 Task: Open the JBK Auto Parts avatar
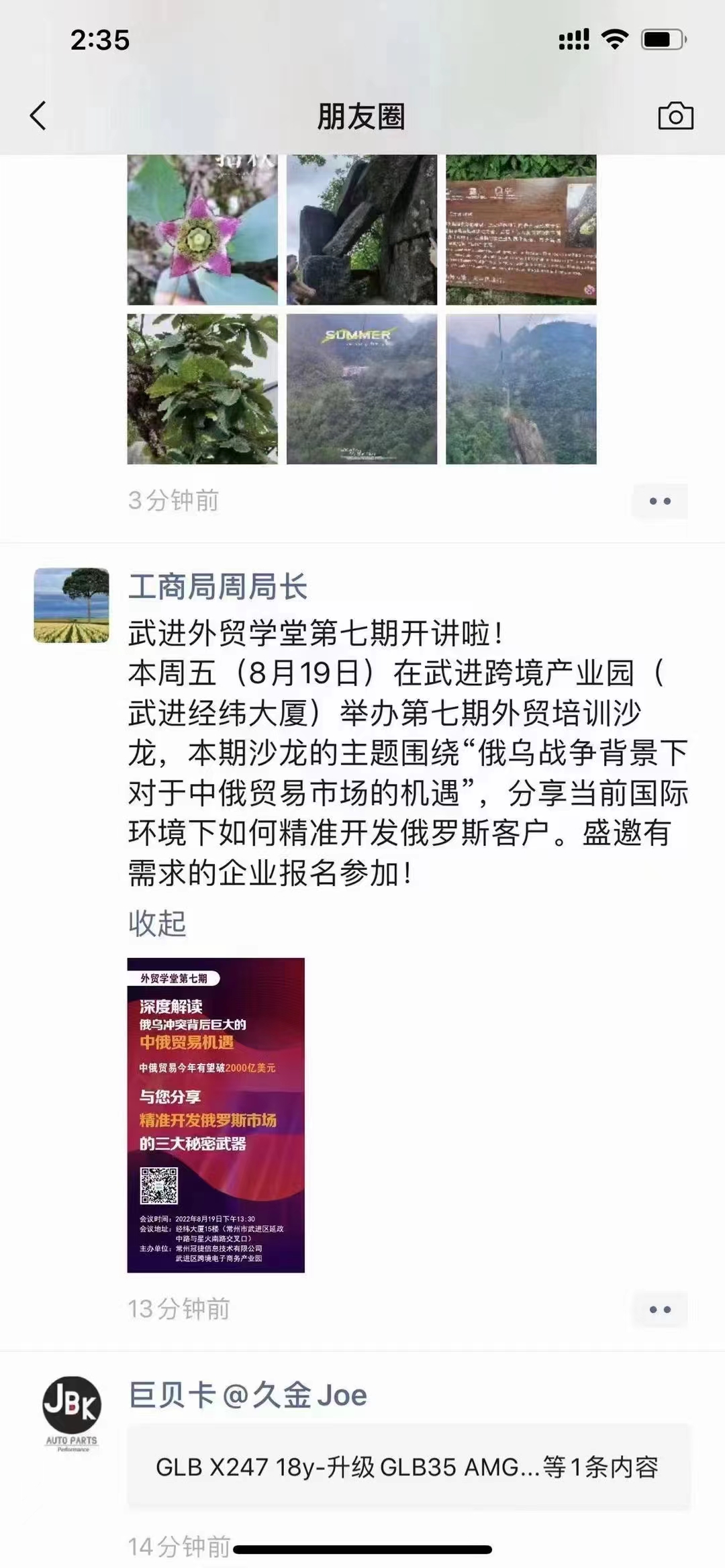pyautogui.click(x=71, y=1411)
